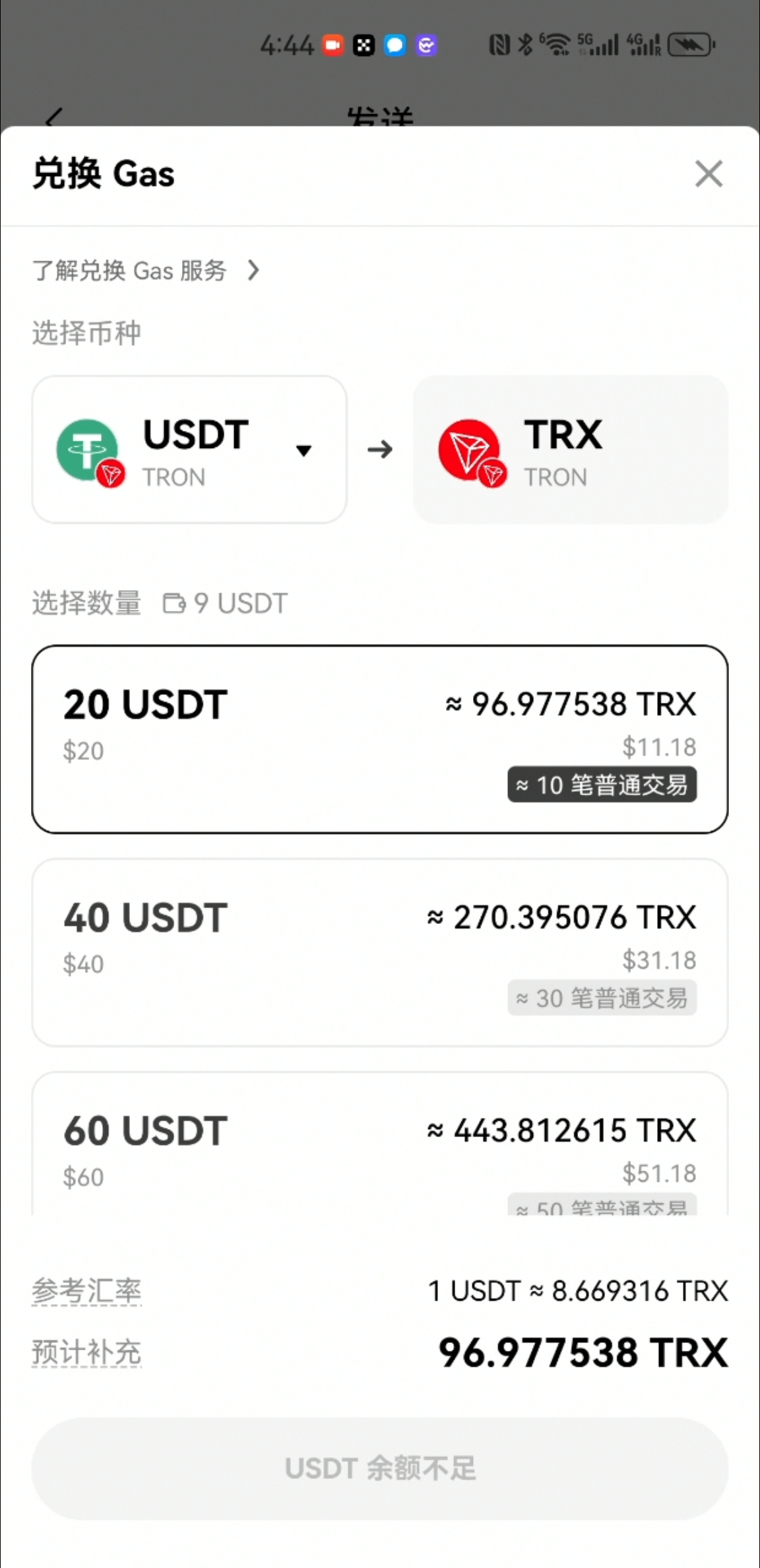The width and height of the screenshot is (760, 1568).
Task: Click 参考汇率 to see rate explanation
Action: [x=86, y=1290]
